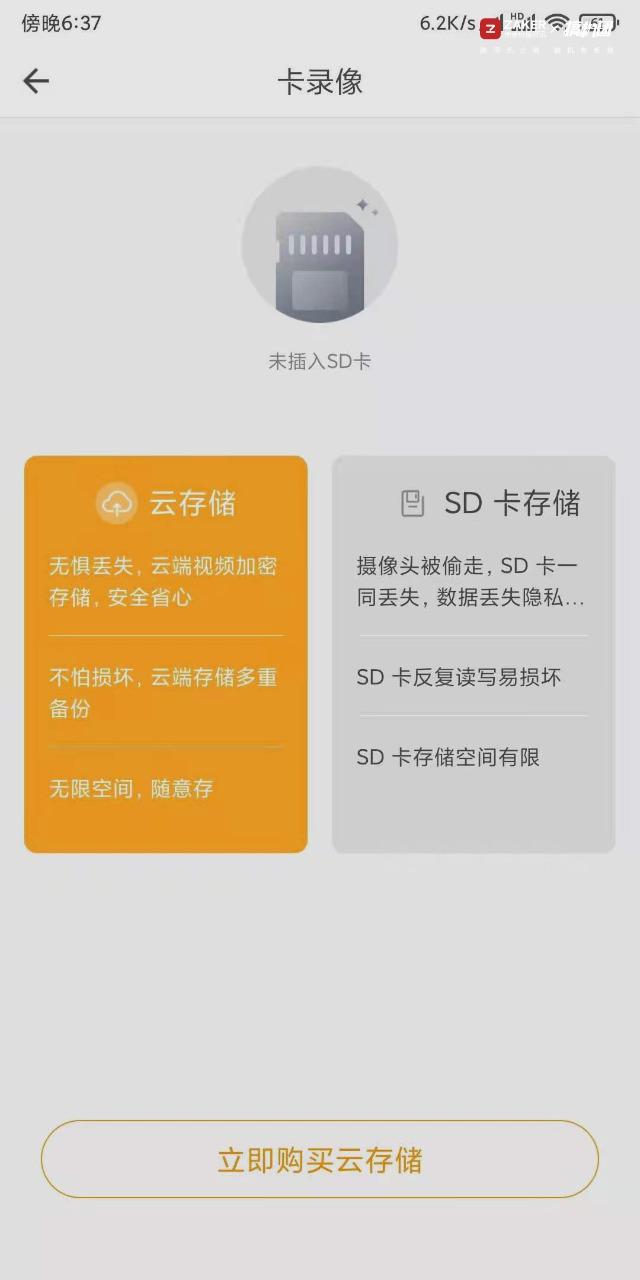Tap 立即购买云存储 to buy cloud storage

320,1160
